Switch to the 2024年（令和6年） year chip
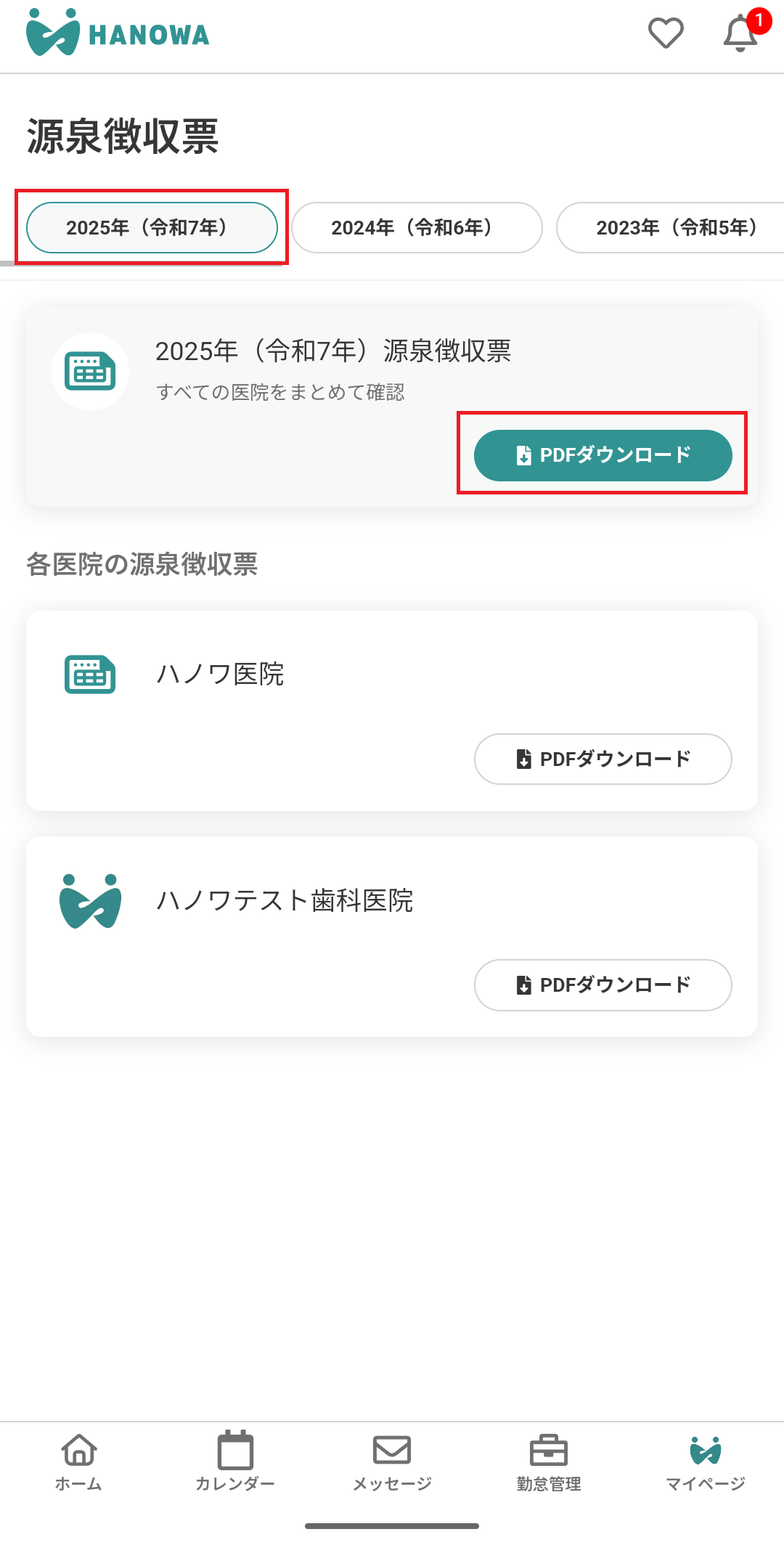 (417, 227)
